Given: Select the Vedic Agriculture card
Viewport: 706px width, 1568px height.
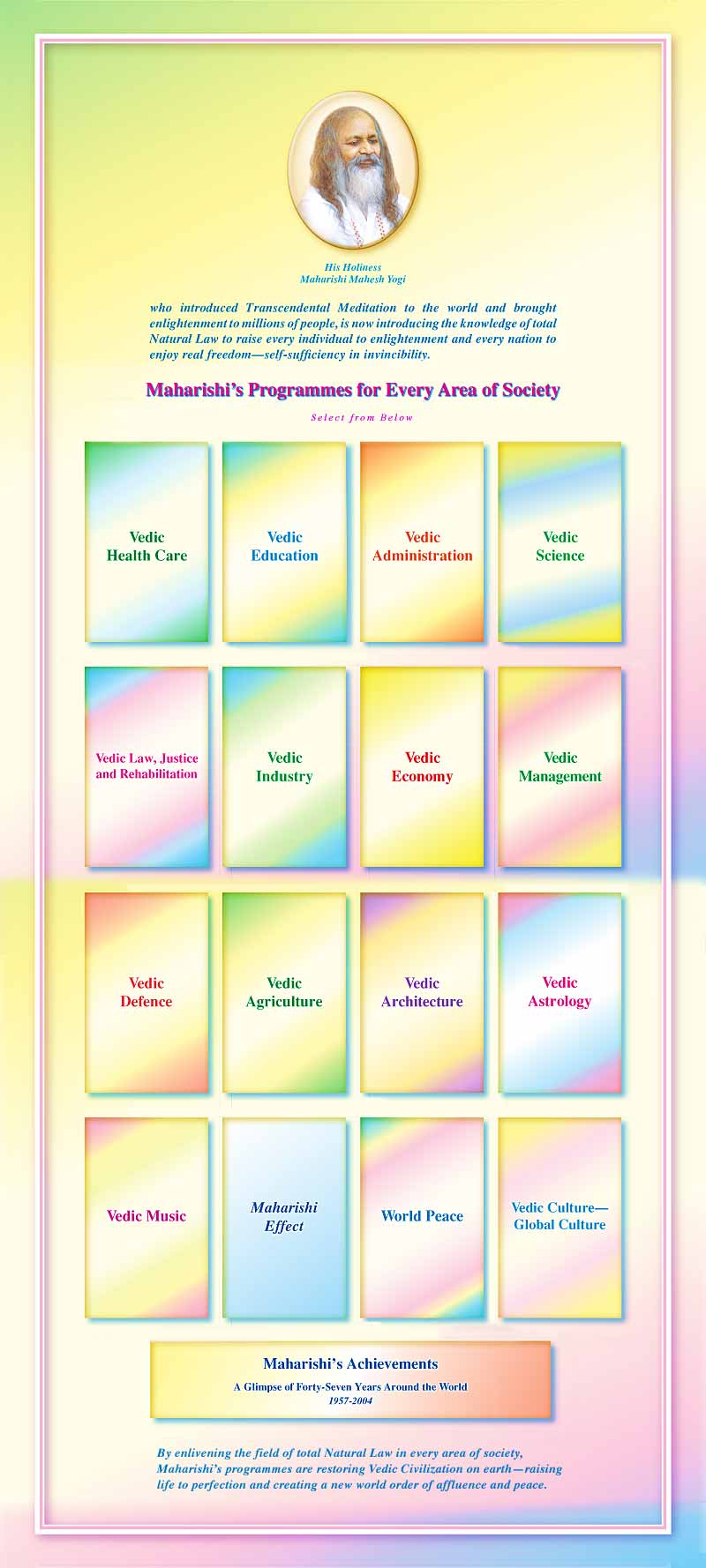Looking at the screenshot, I should point(284,991).
